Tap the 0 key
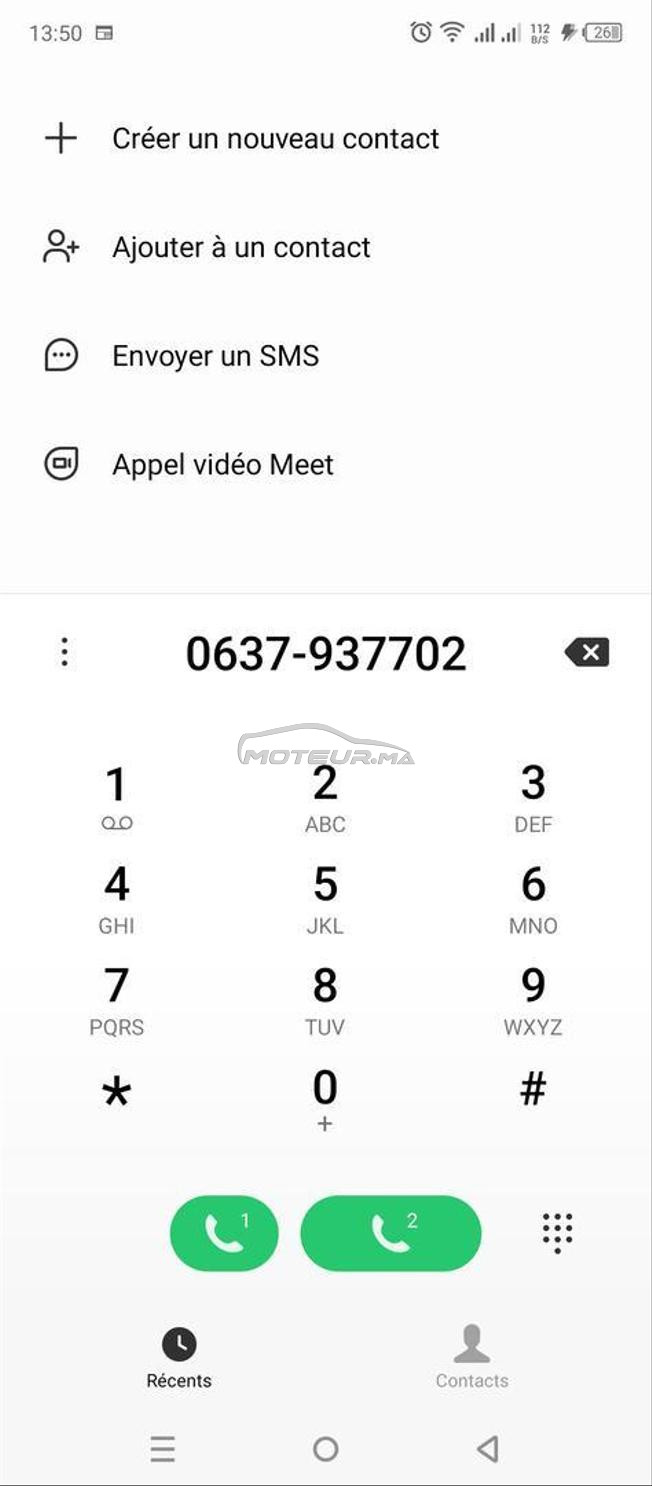The height and width of the screenshot is (1486, 652). [x=325, y=1099]
